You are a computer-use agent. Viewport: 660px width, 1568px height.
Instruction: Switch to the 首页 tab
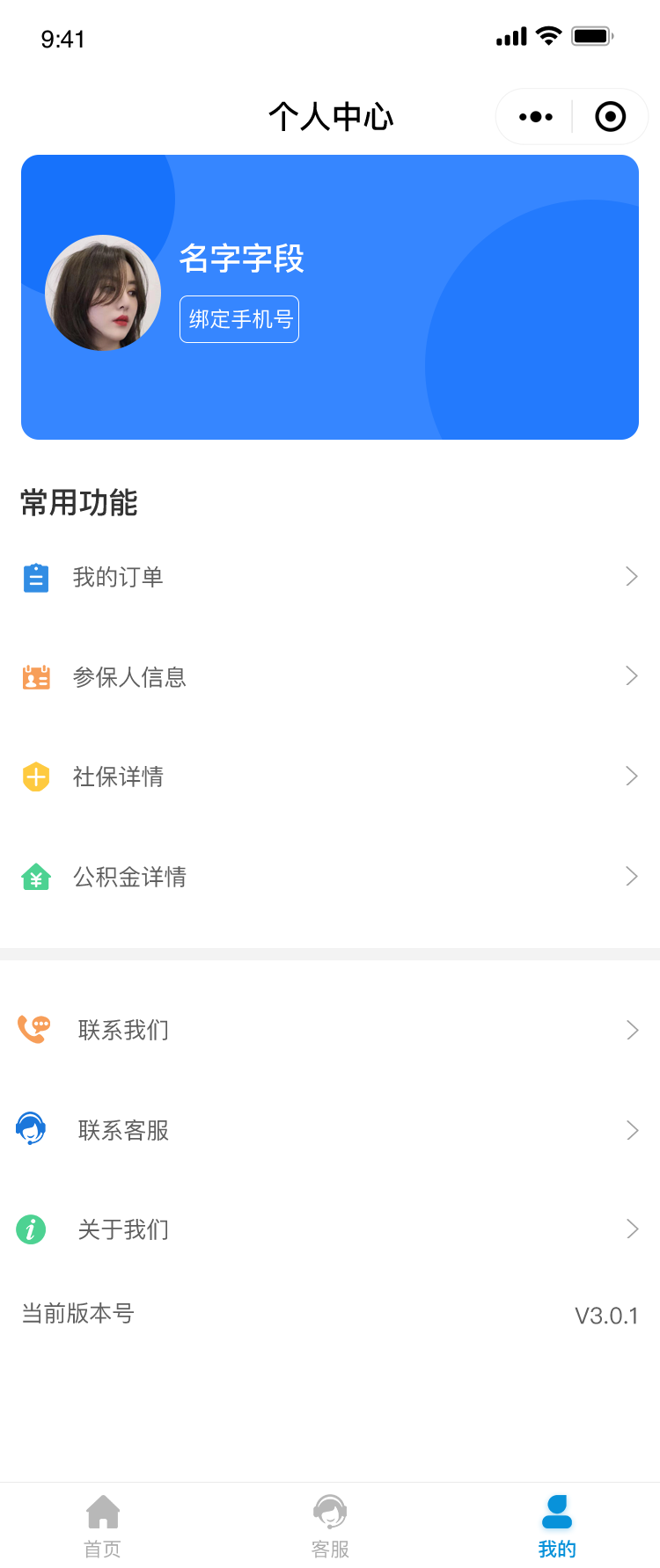103,1526
